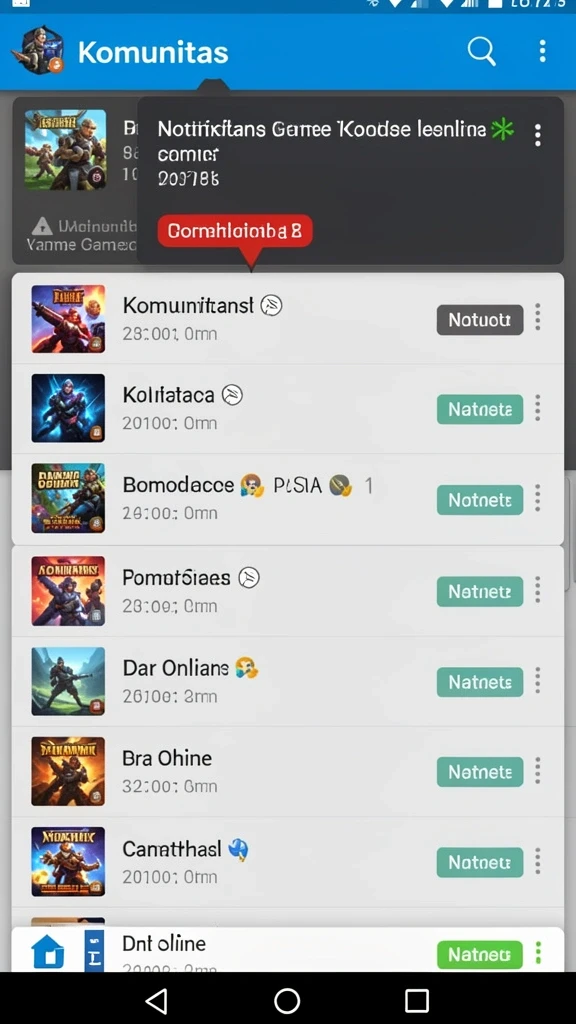Go to the home icon in the bottom bar
The height and width of the screenshot is (1024, 576).
tap(48, 952)
